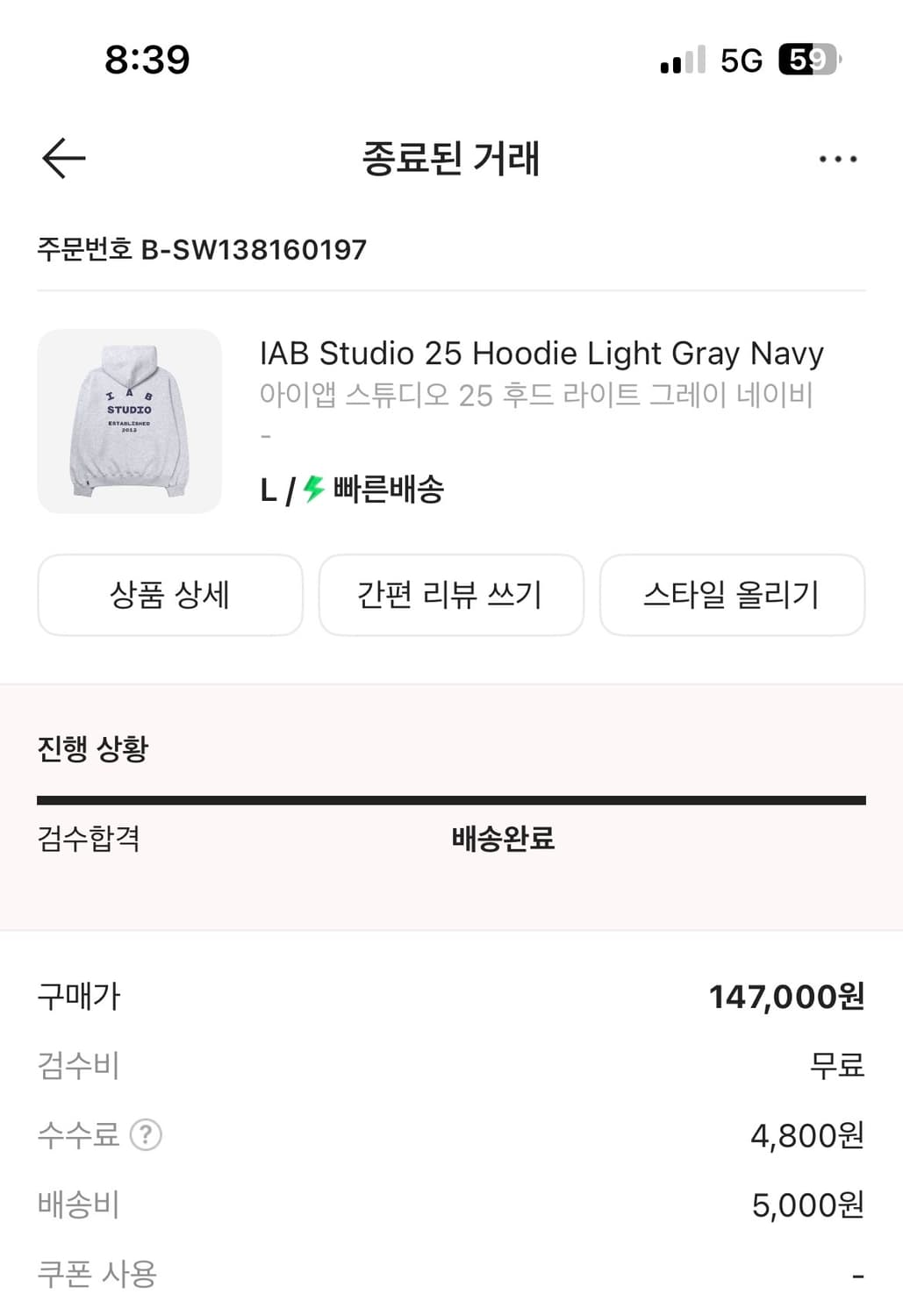Tap the delivery progress bar
This screenshot has width=903, height=1316.
[451, 797]
